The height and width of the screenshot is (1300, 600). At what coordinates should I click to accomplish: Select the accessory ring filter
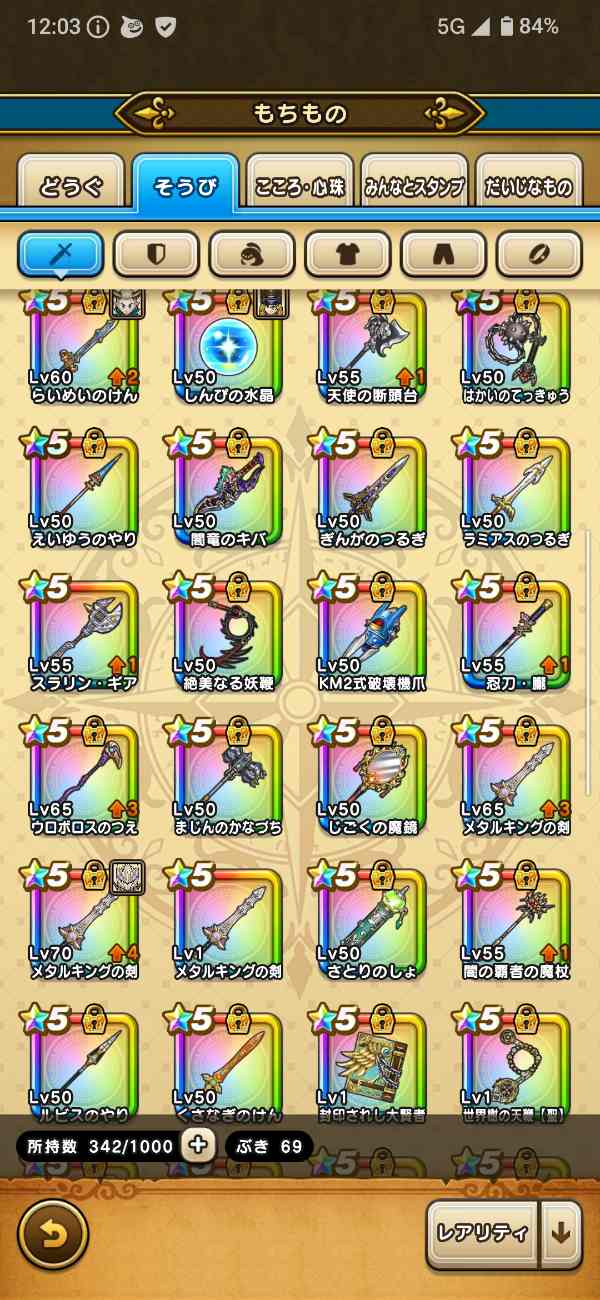539,254
